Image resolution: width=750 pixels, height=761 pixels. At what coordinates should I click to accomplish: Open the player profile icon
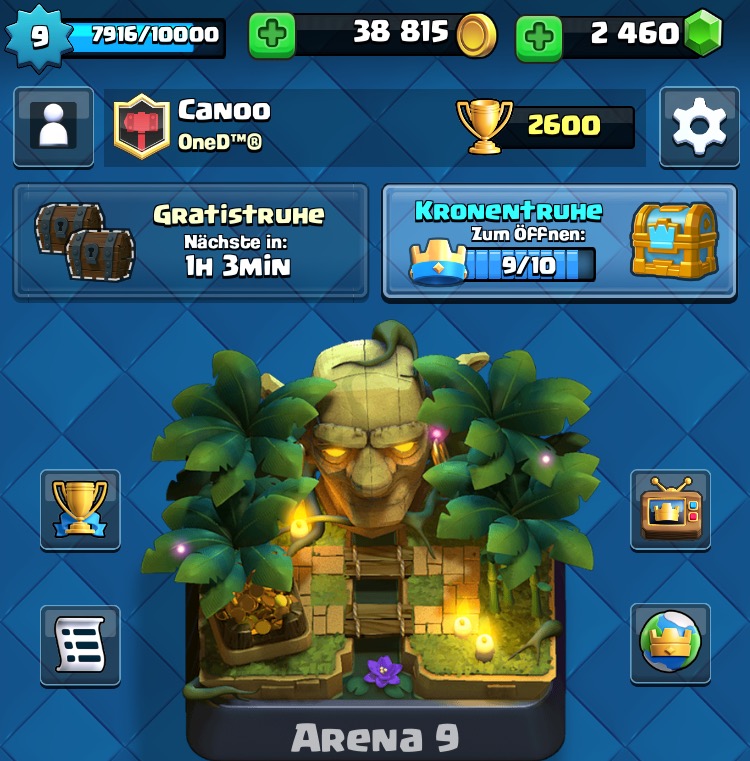(x=53, y=126)
